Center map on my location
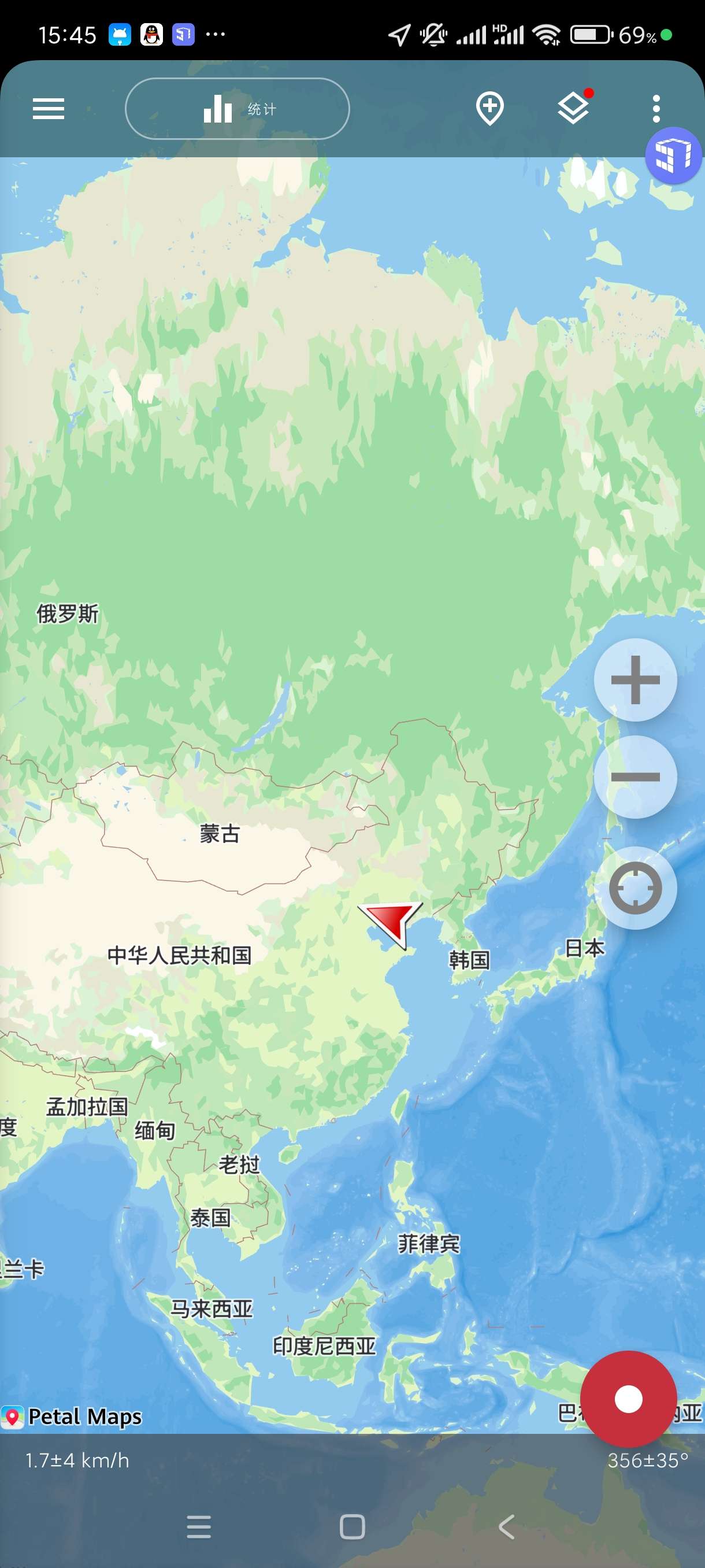The width and height of the screenshot is (705, 1568). tap(635, 888)
